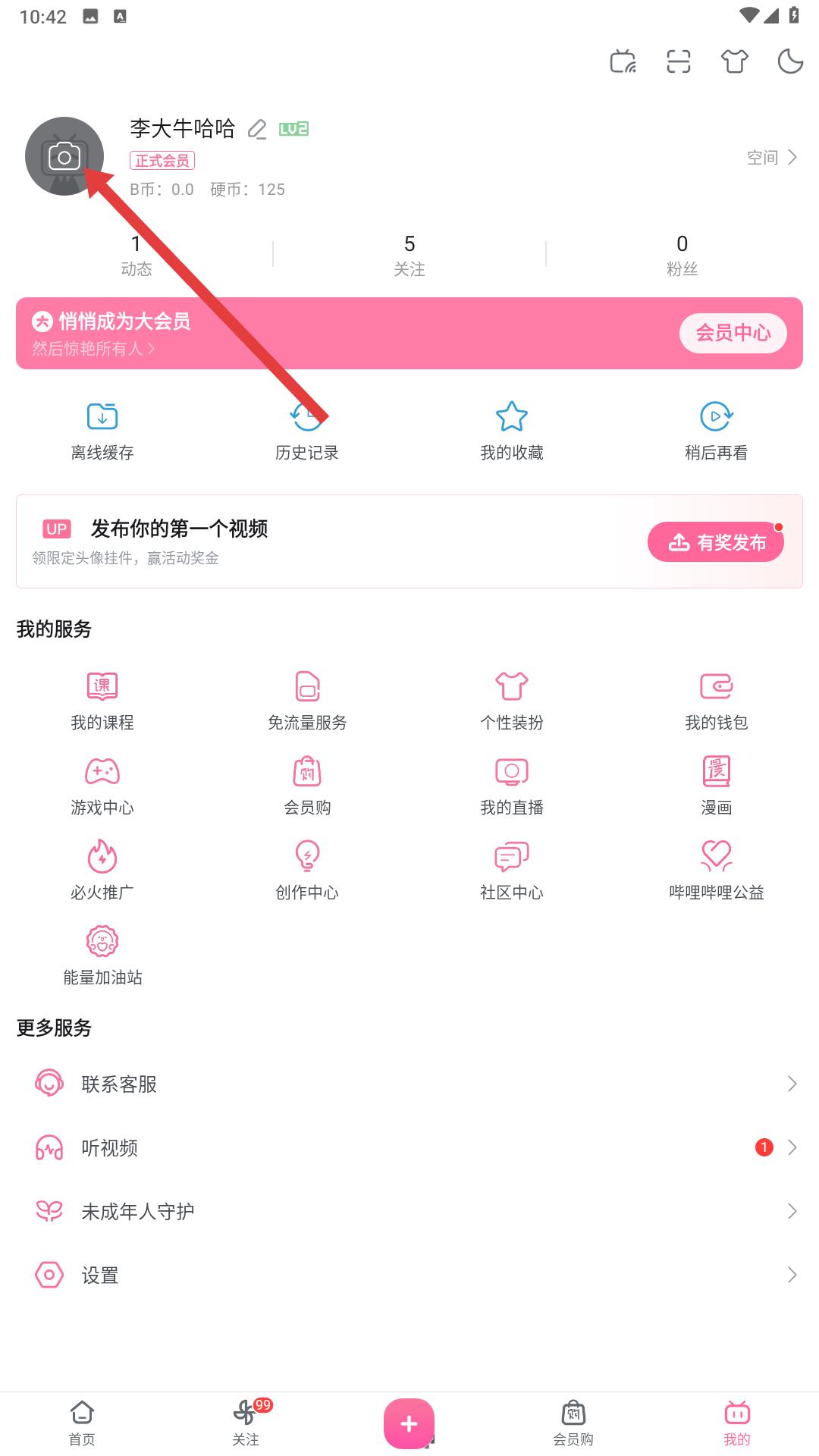This screenshot has height=1456, width=819.
Task: Tap the 有奖发布 button
Action: coord(715,542)
